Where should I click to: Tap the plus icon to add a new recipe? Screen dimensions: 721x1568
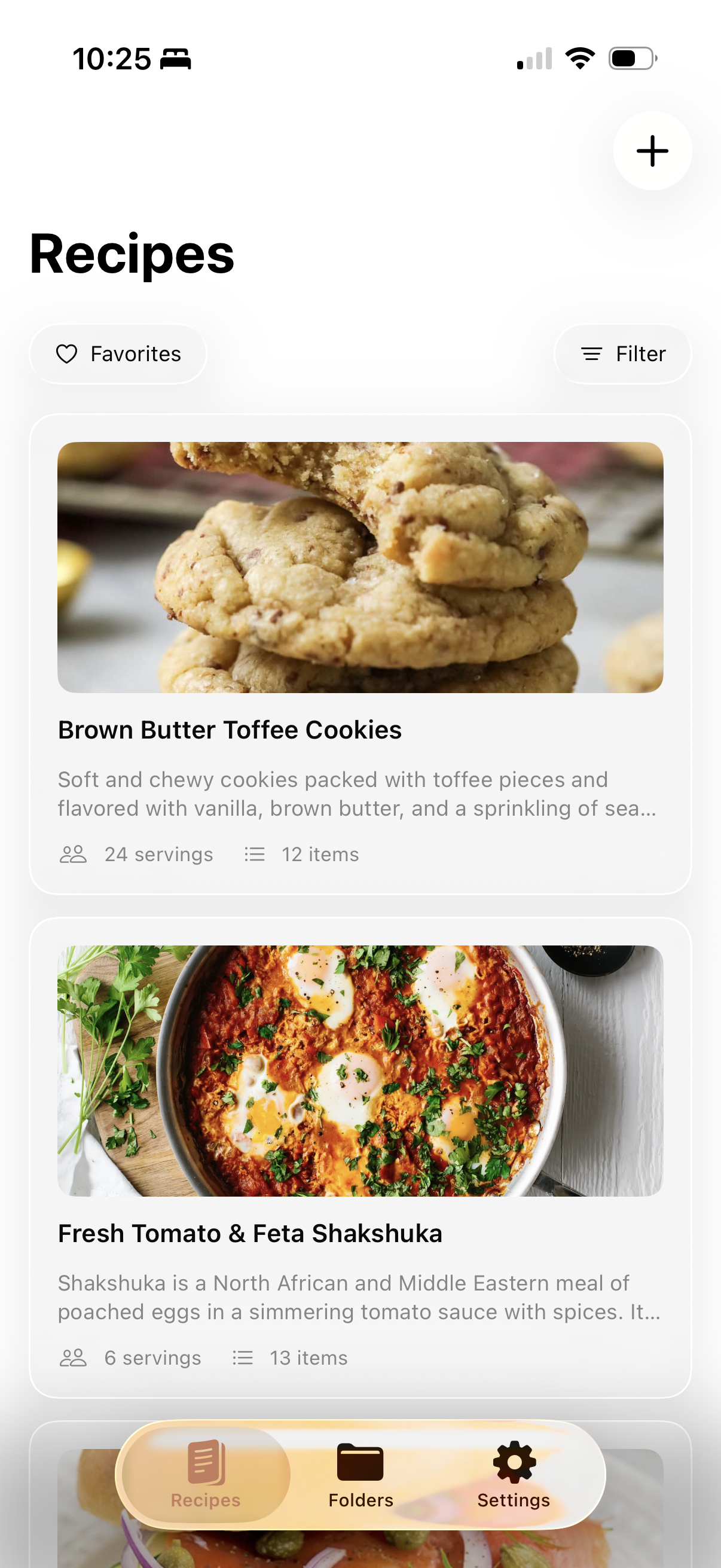click(x=652, y=151)
